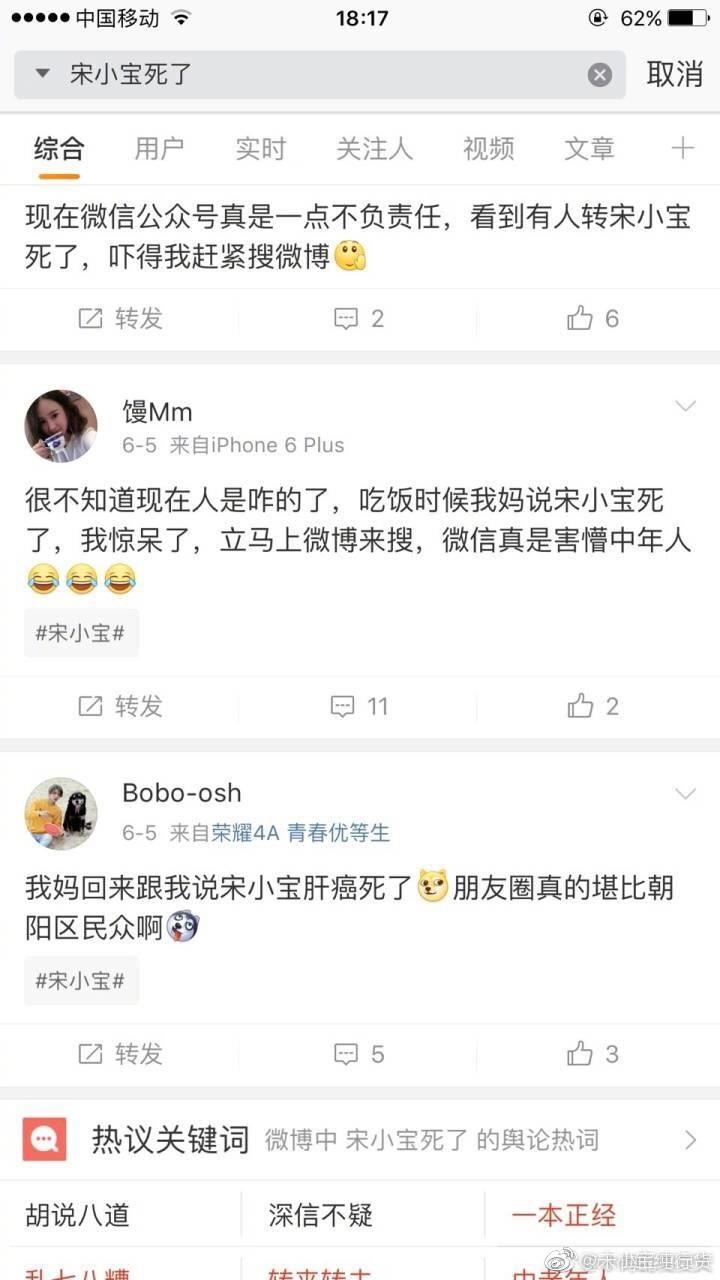
Task: Tap 取消 to cancel search
Action: click(674, 75)
